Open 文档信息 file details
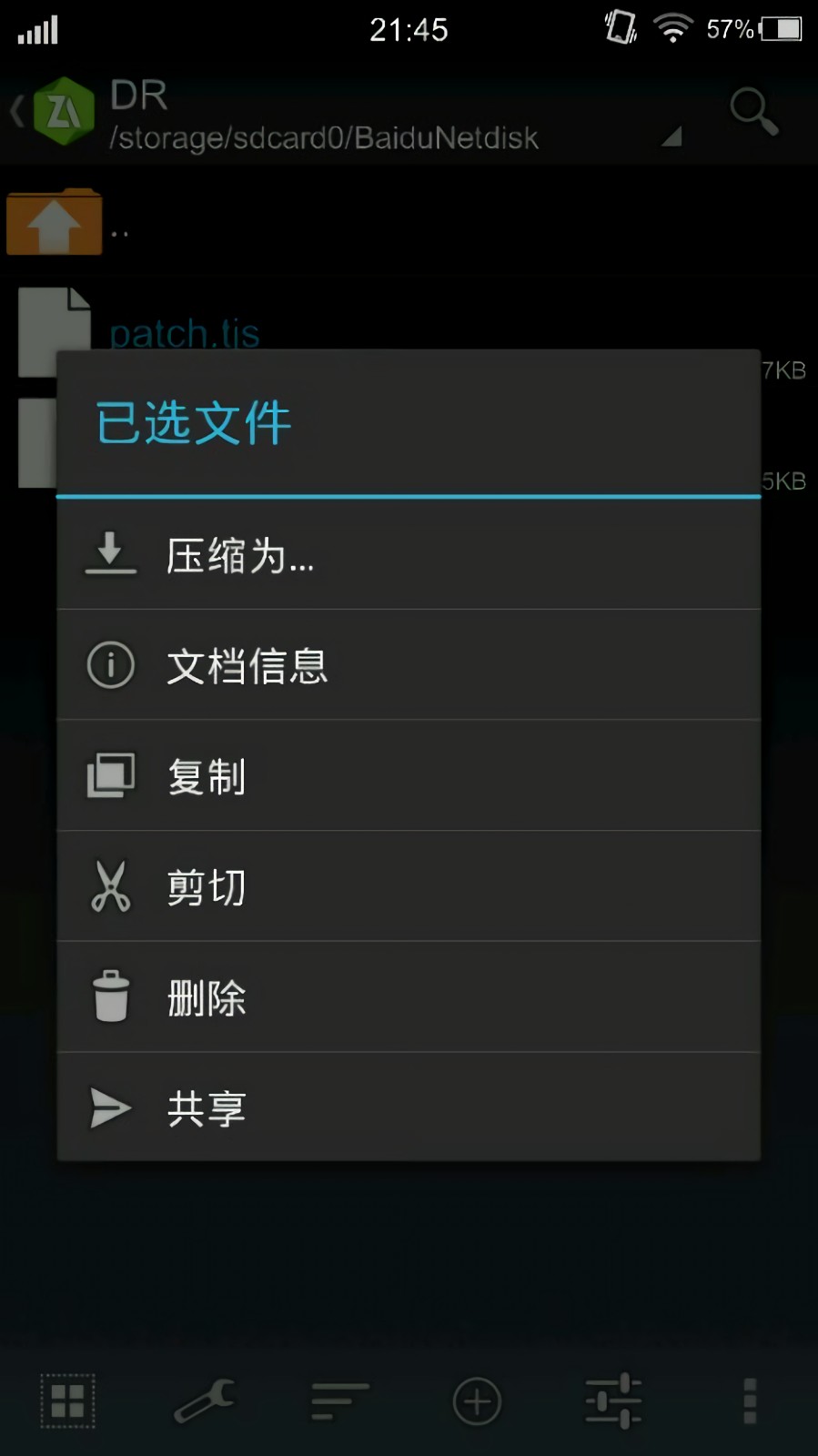The width and height of the screenshot is (818, 1456). [x=408, y=665]
